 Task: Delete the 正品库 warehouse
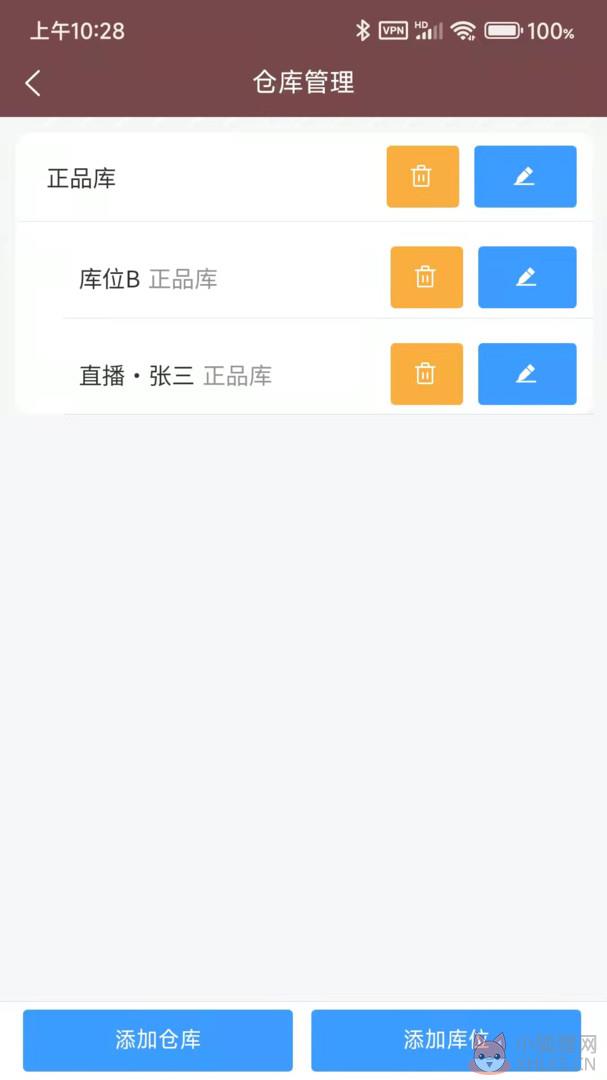click(422, 176)
